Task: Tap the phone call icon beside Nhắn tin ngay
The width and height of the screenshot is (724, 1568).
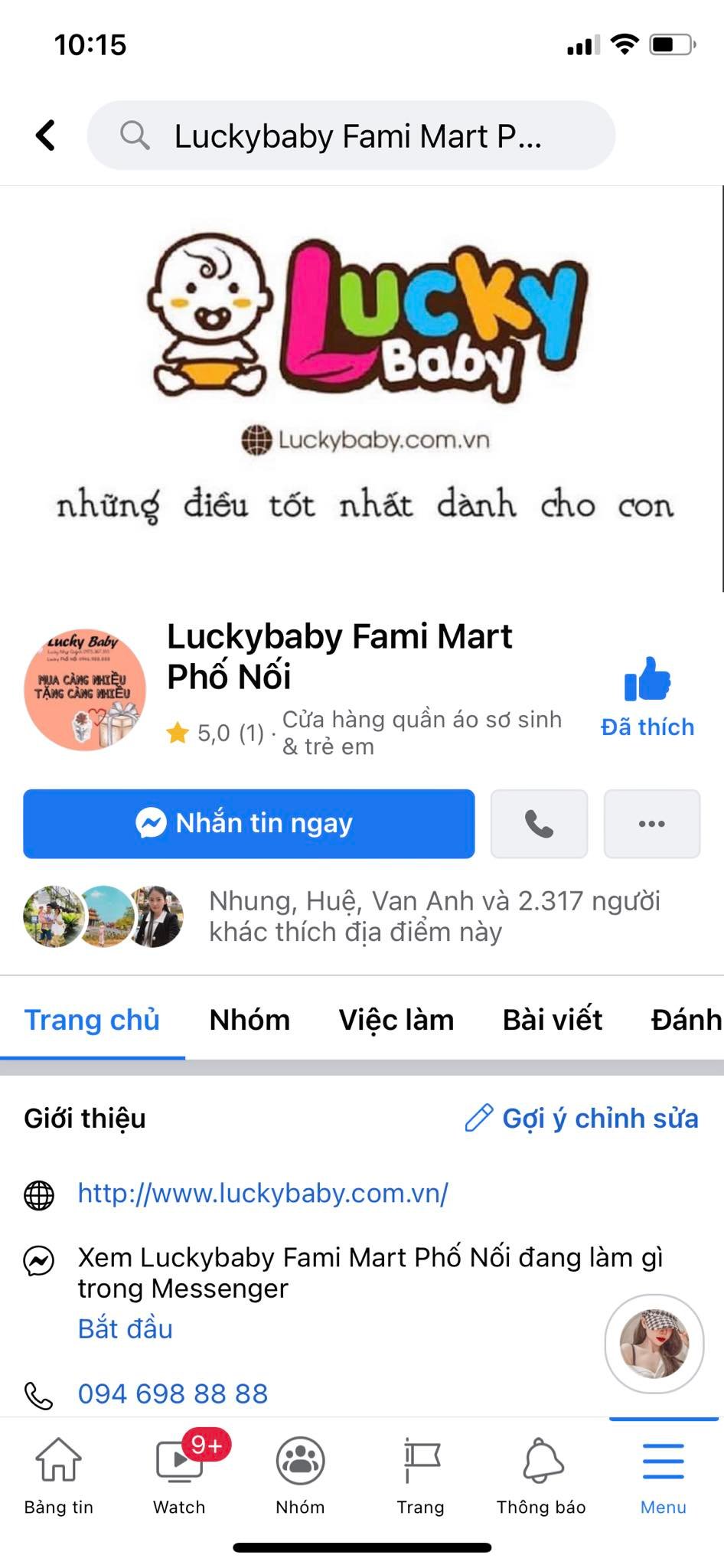Action: [539, 824]
